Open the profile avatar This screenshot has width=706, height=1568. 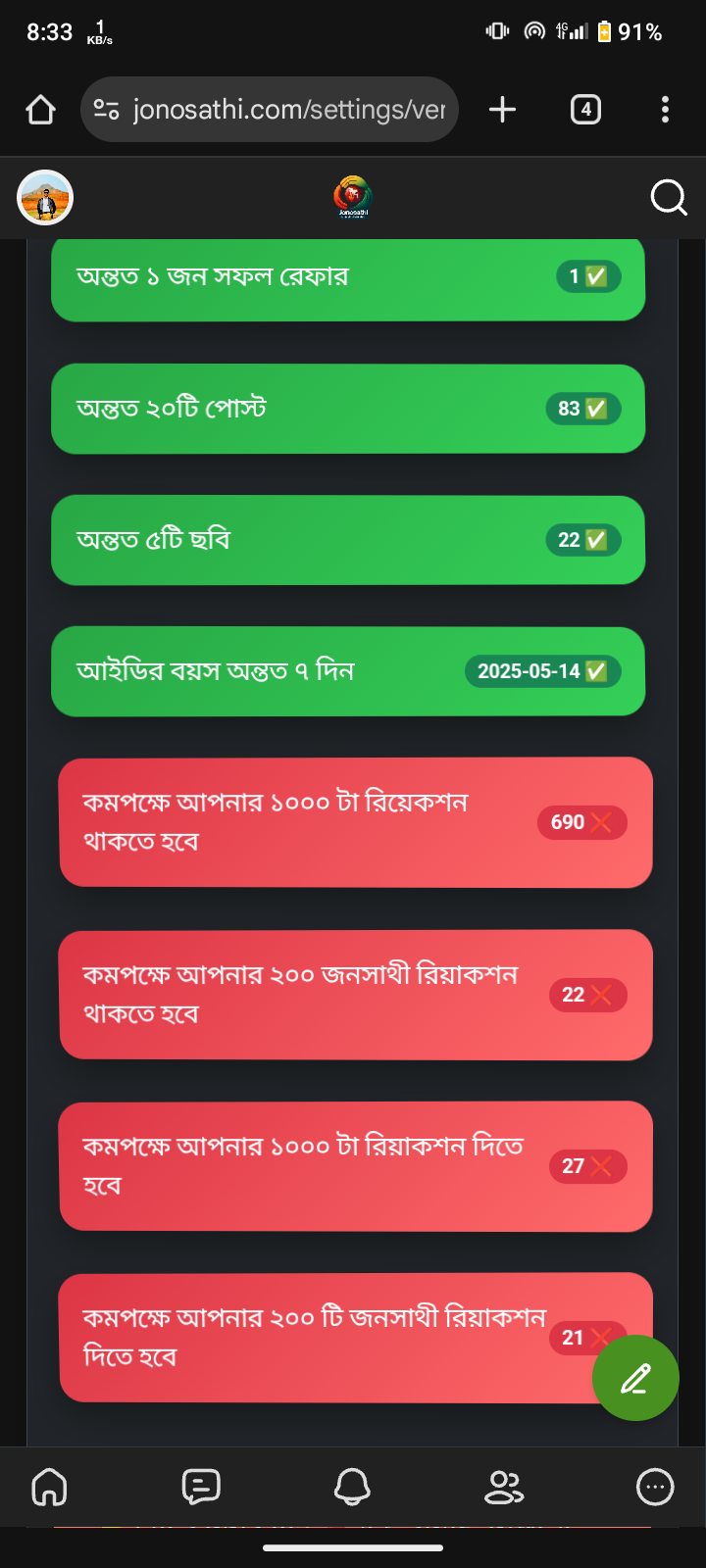point(45,198)
